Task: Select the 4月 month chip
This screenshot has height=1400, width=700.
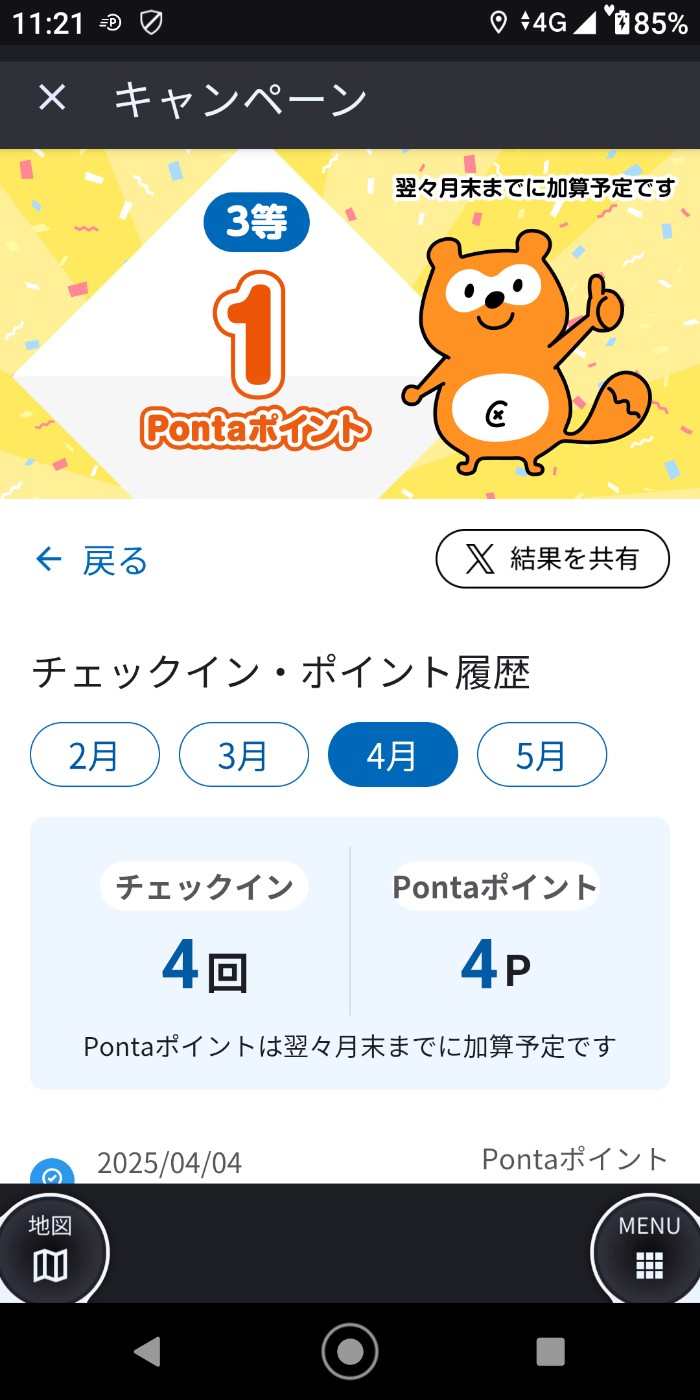Action: [x=393, y=755]
